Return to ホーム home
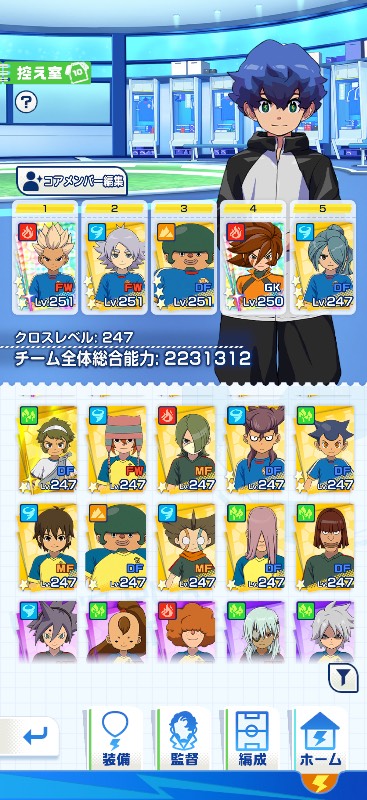 (x=320, y=740)
